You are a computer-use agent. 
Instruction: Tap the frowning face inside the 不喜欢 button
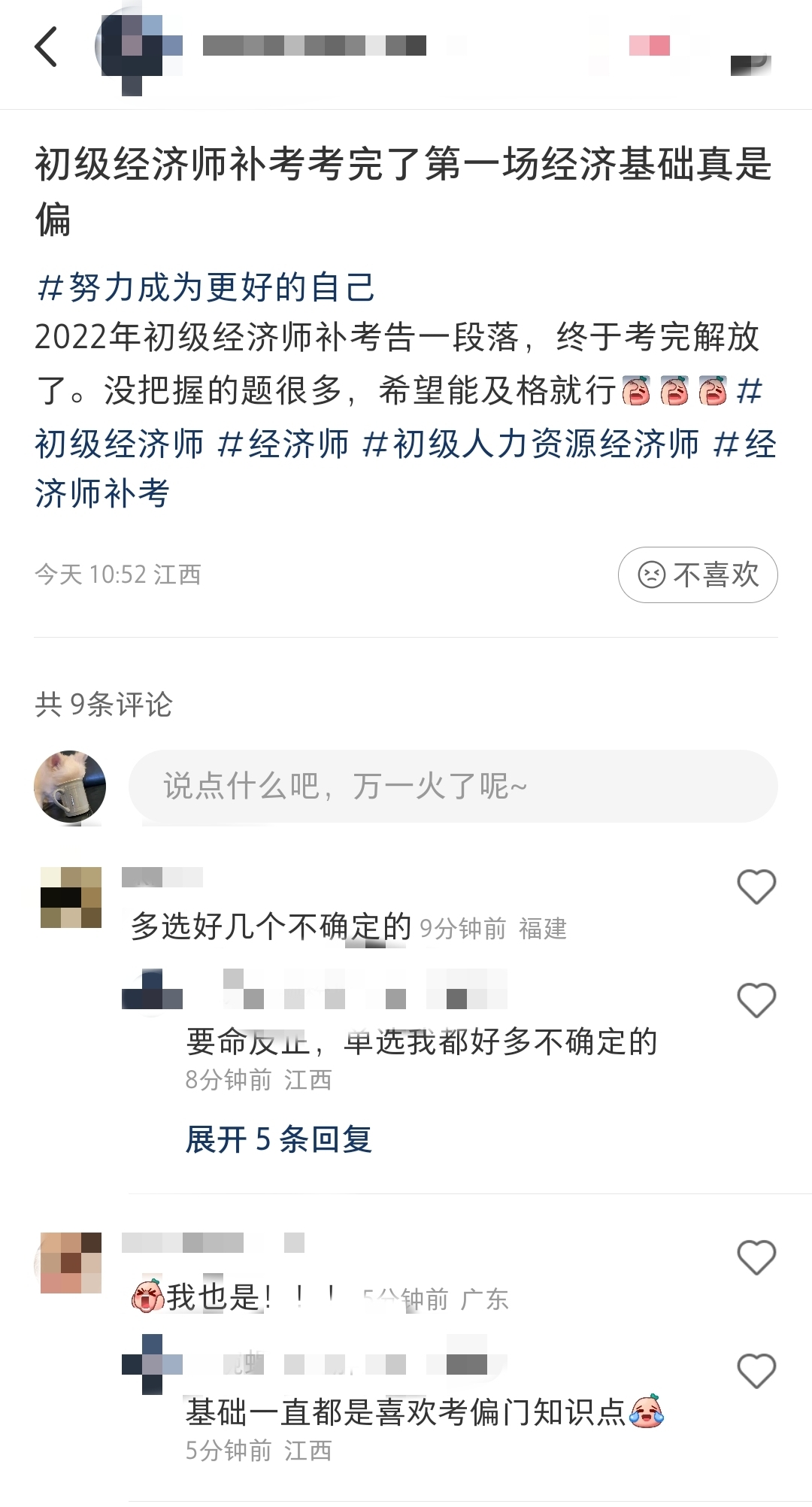(653, 574)
